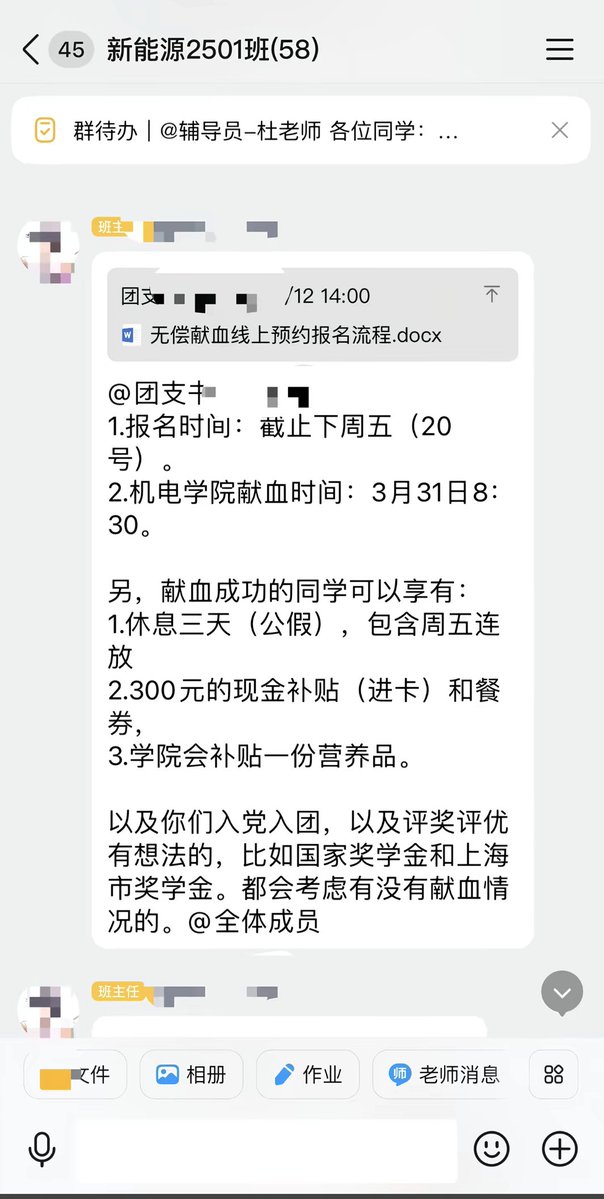Focus the message text field
The image size is (604, 1199).
pyautogui.click(x=265, y=1150)
